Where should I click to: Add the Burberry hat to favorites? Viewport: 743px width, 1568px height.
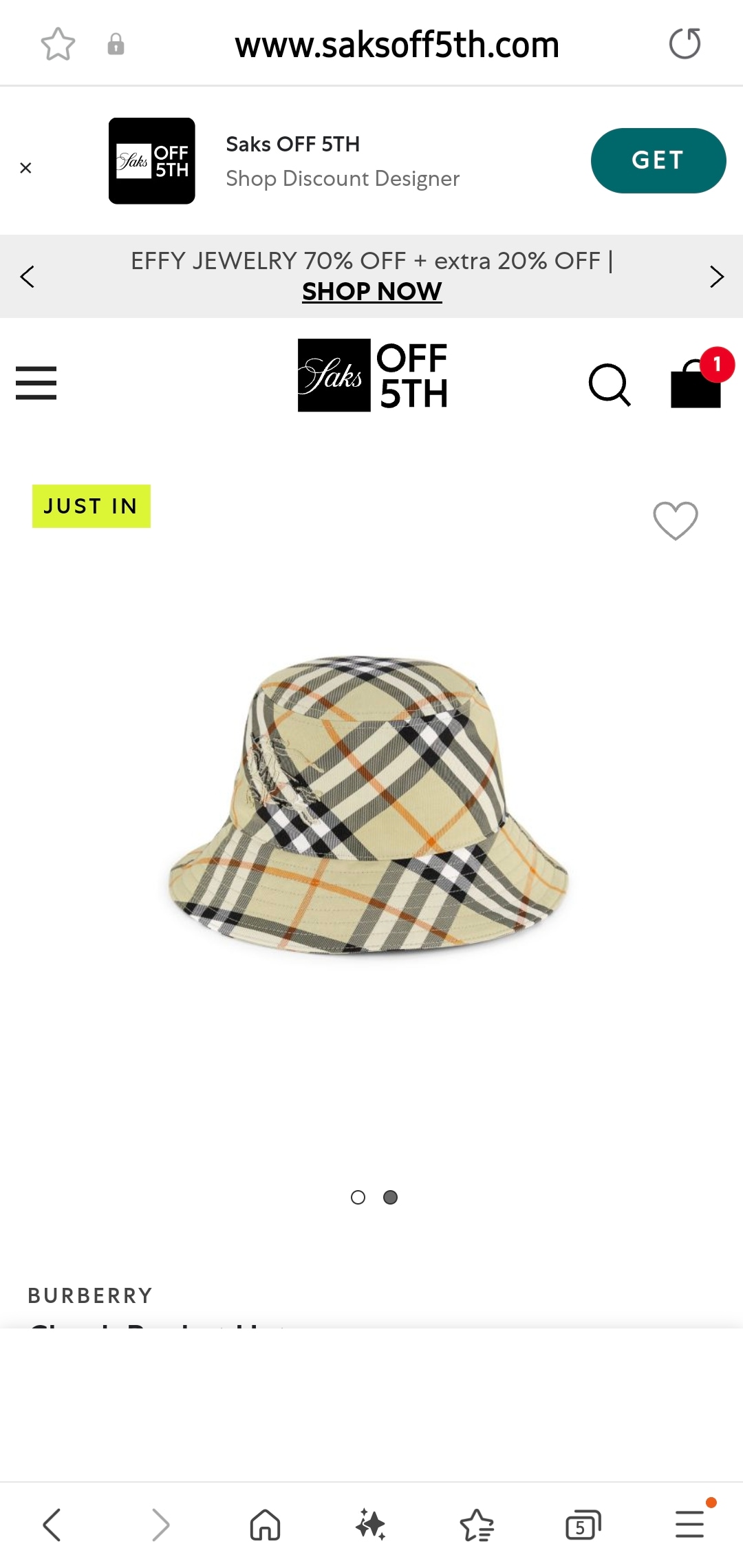[675, 520]
